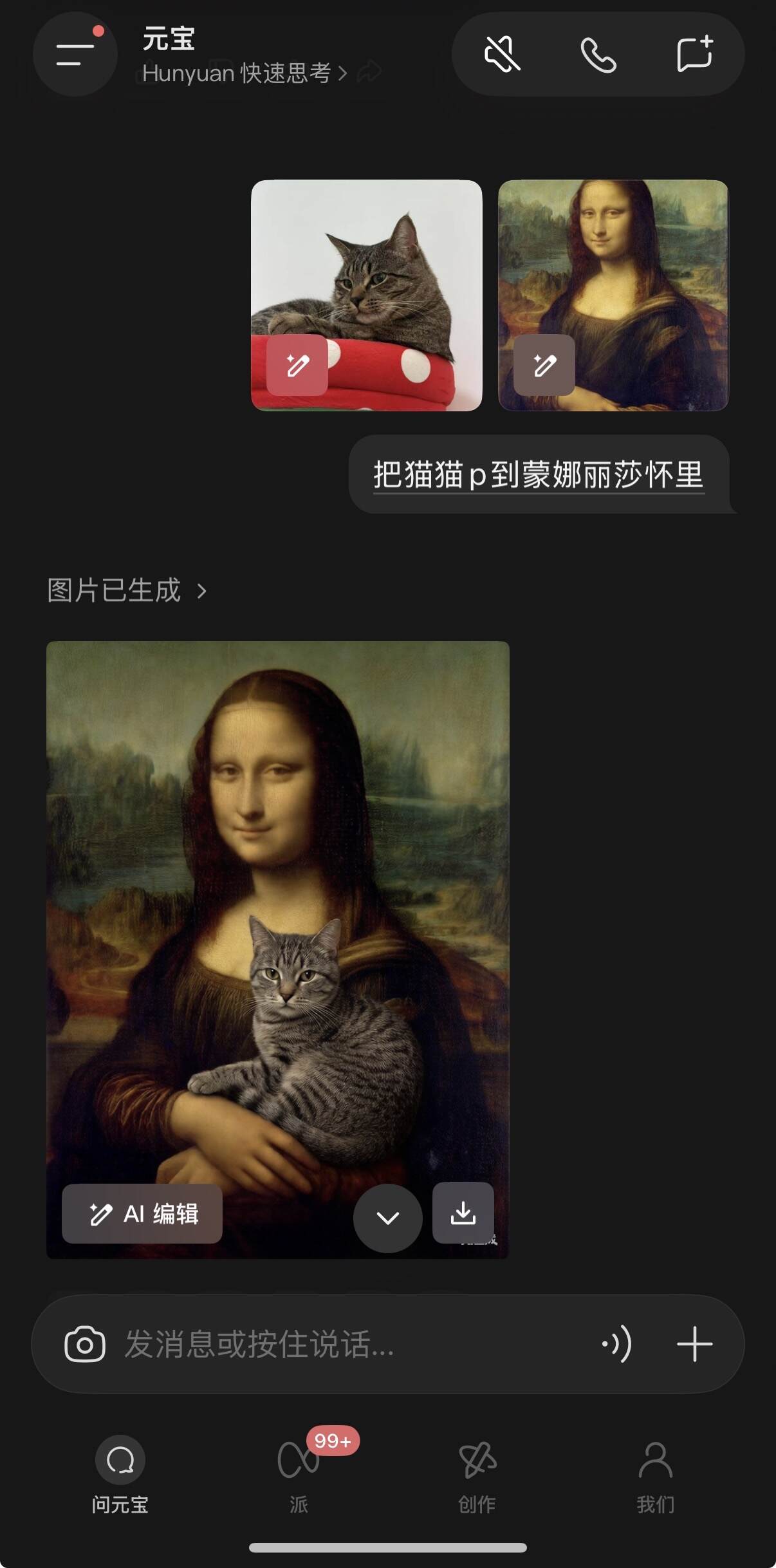Switch to the 我们 tab

click(655, 1473)
